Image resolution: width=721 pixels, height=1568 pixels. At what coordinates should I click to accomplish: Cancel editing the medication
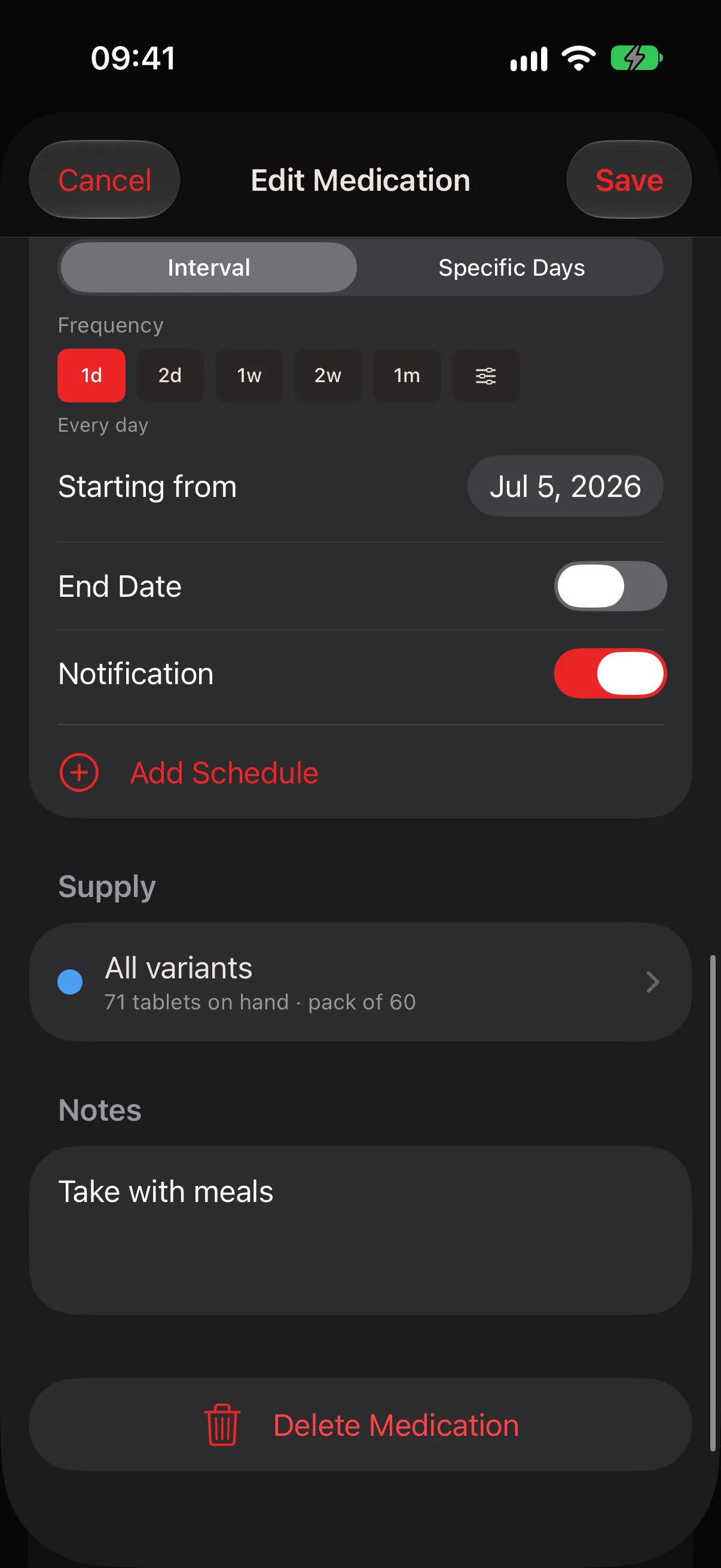click(105, 180)
